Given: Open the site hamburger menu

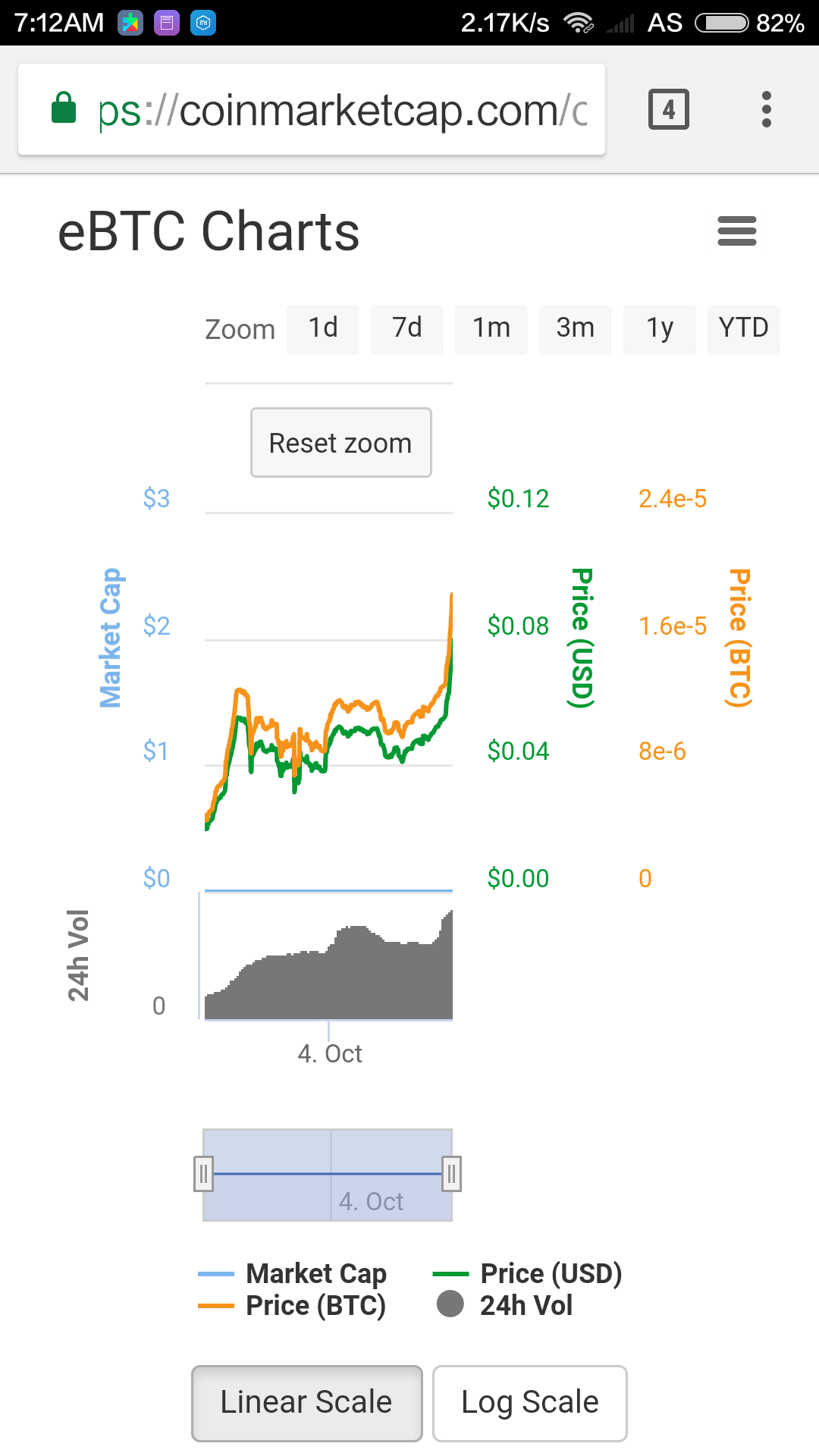Looking at the screenshot, I should click(736, 231).
